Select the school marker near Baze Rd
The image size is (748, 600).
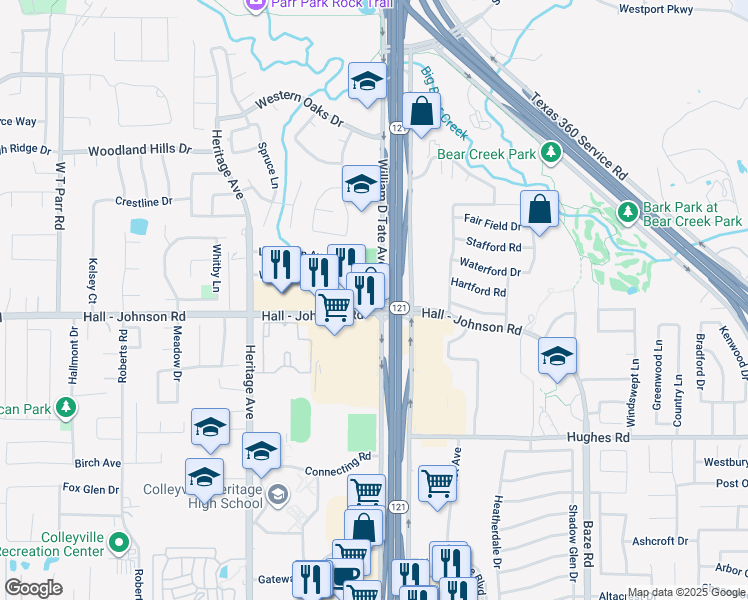coord(557,360)
